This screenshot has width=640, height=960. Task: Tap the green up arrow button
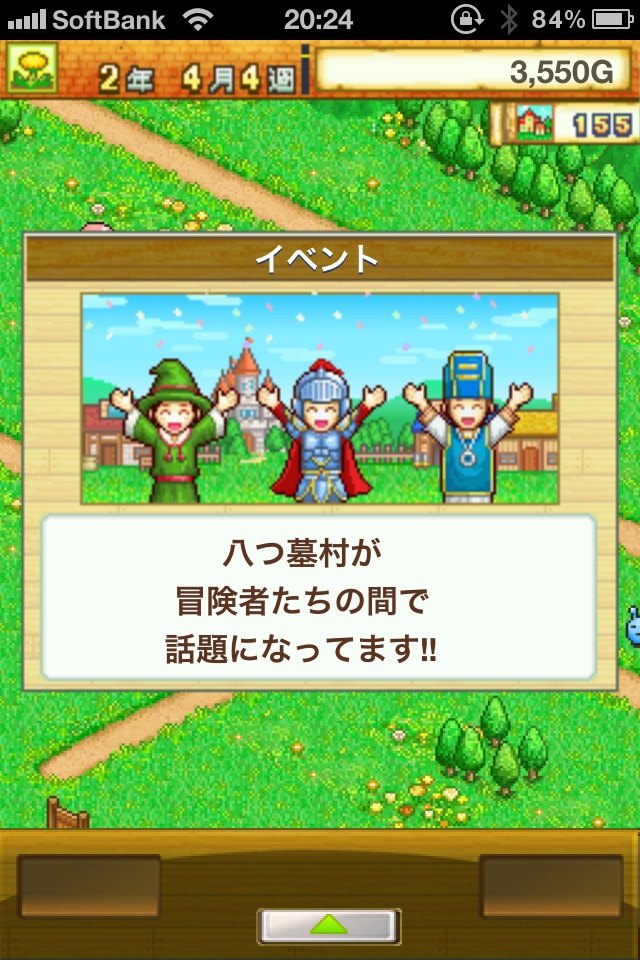[x=329, y=925]
